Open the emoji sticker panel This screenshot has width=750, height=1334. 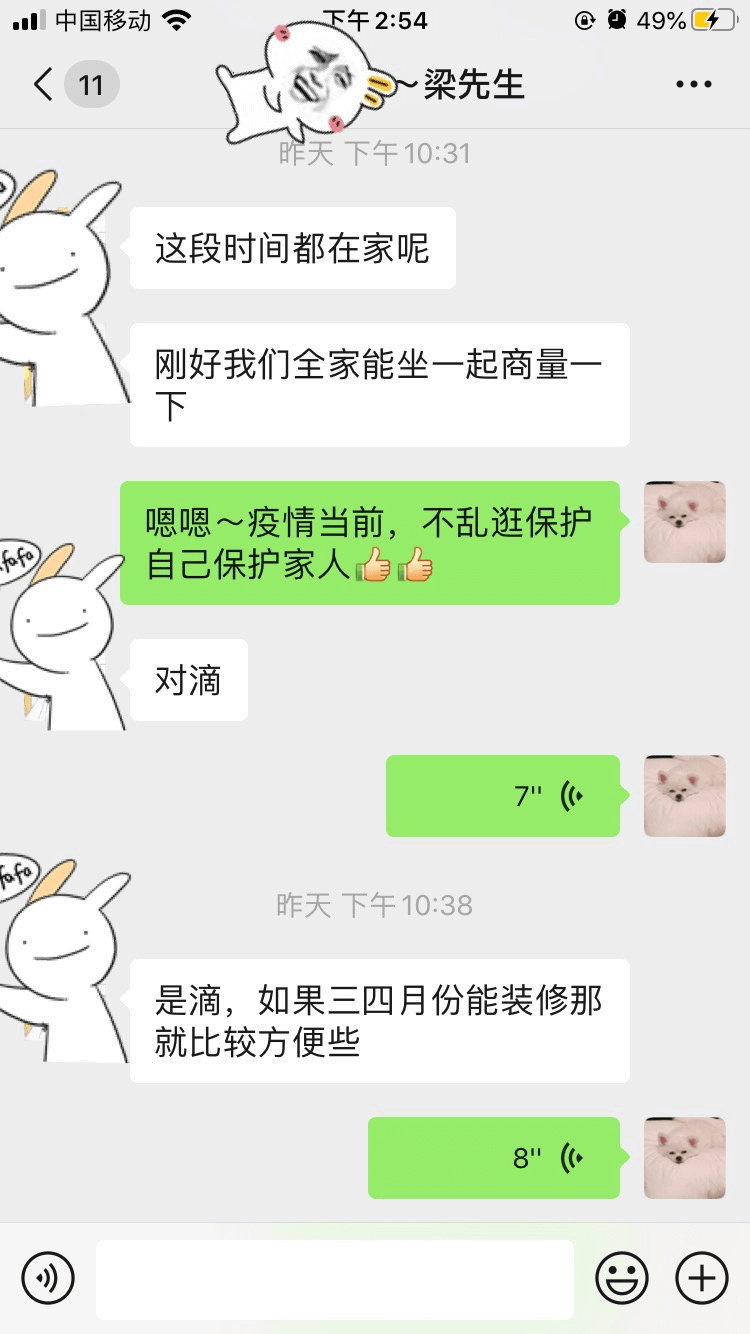(x=622, y=1277)
